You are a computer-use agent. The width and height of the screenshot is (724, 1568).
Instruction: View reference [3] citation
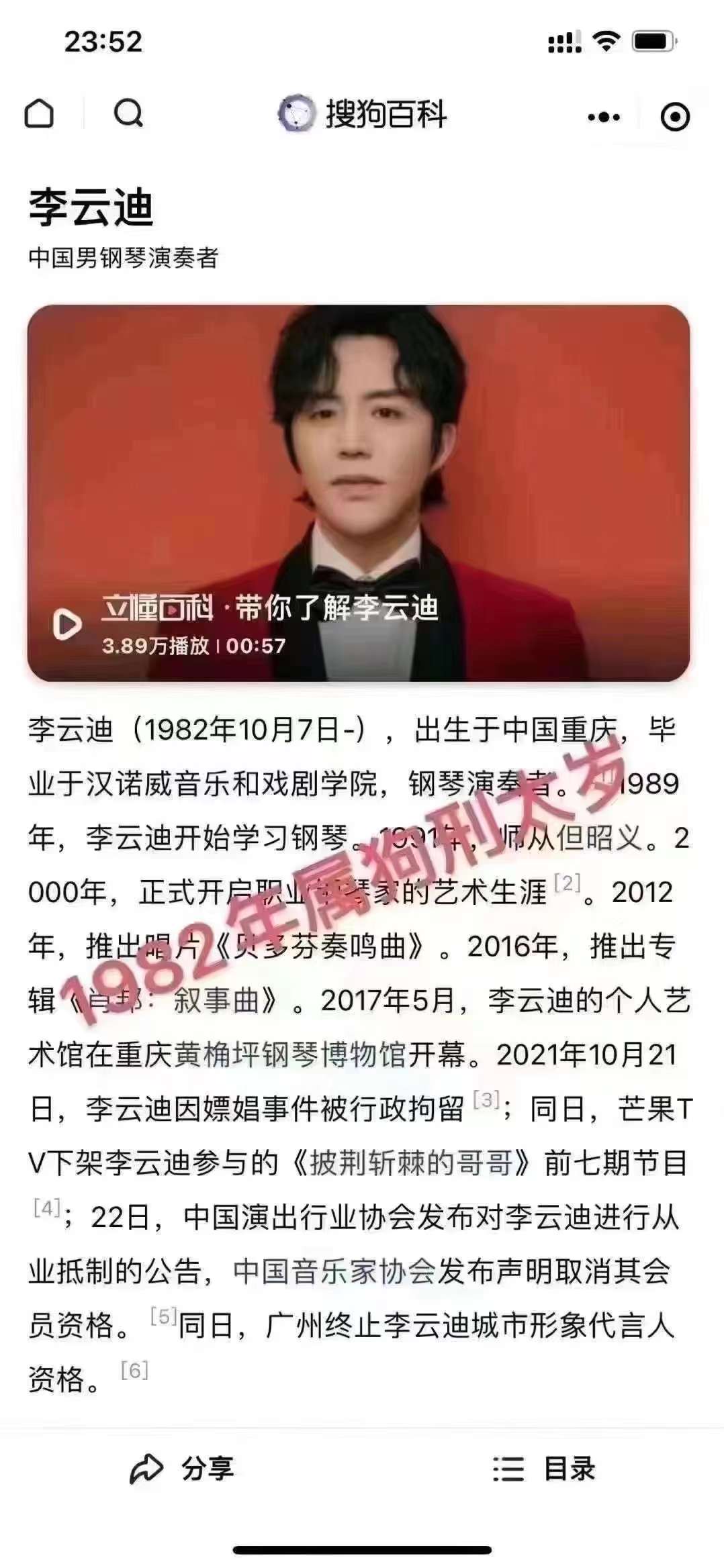click(486, 1099)
